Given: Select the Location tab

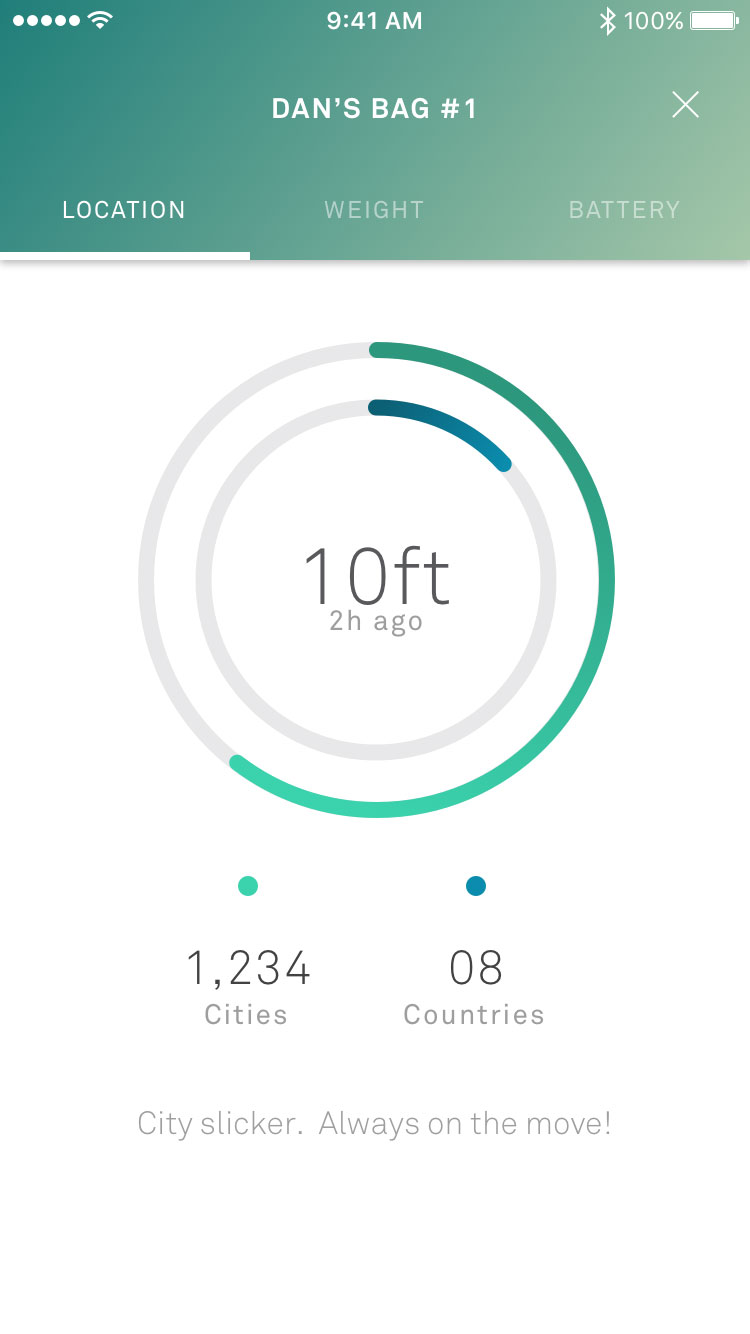Looking at the screenshot, I should pyautogui.click(x=124, y=210).
